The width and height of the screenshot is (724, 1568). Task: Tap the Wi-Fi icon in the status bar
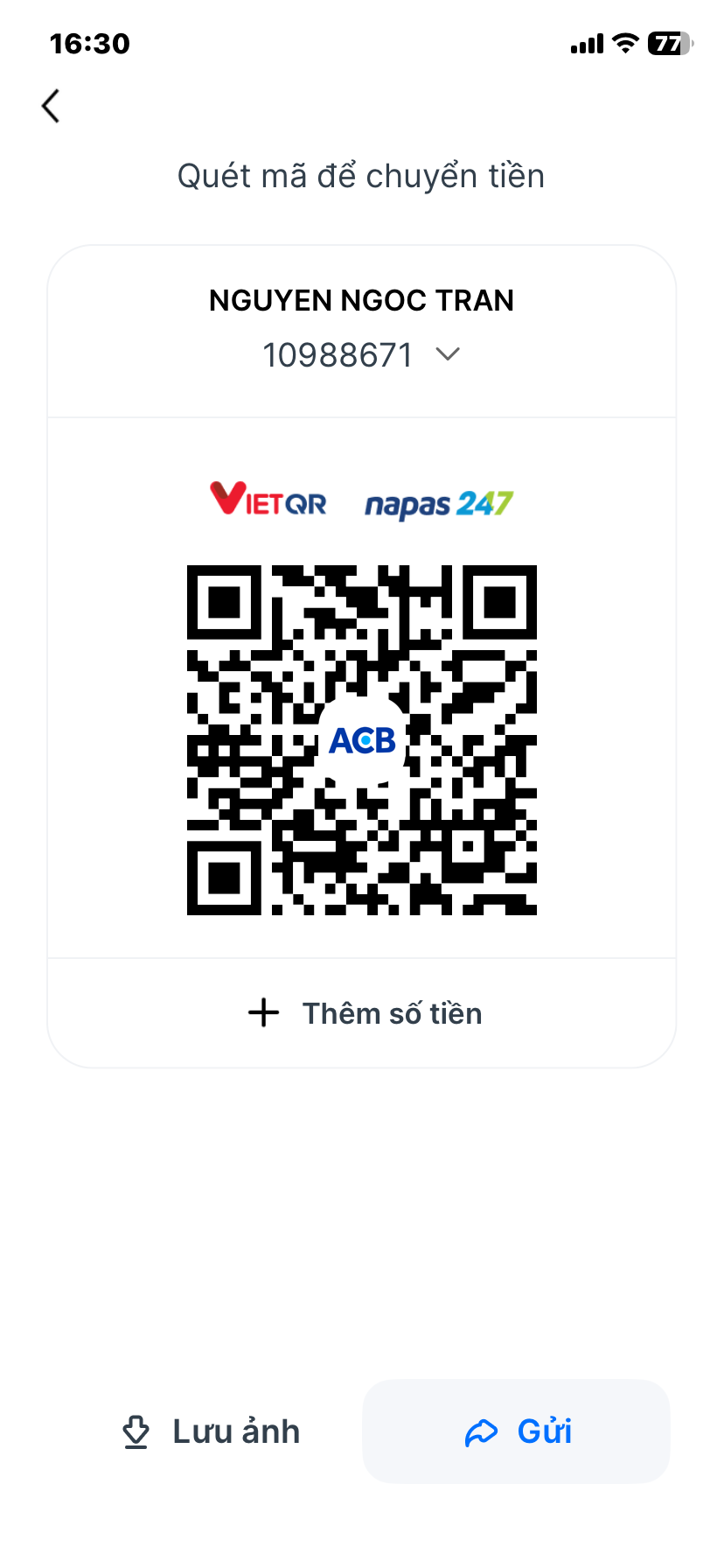coord(626,42)
